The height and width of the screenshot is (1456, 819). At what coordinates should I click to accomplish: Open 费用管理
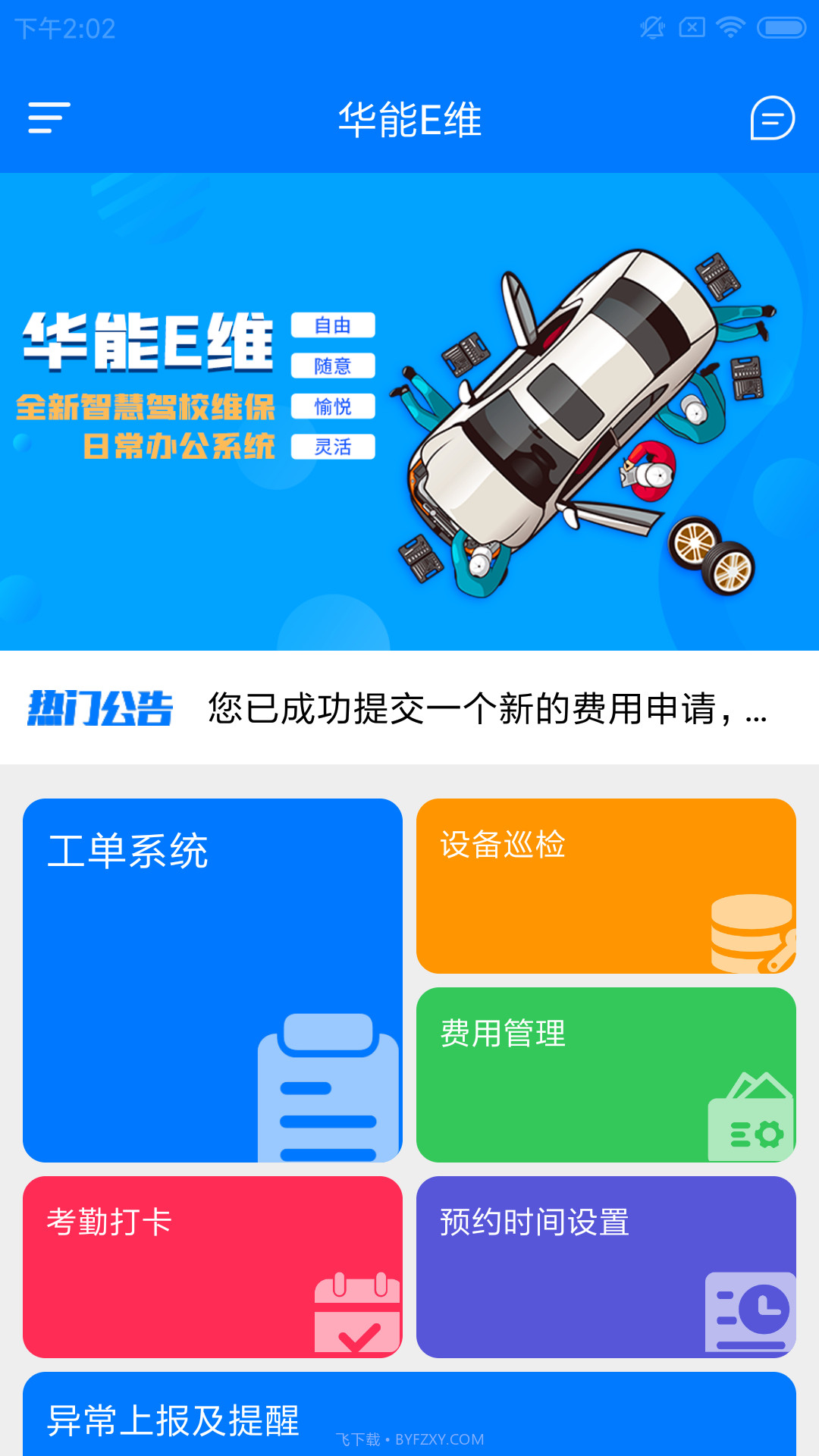[606, 1075]
